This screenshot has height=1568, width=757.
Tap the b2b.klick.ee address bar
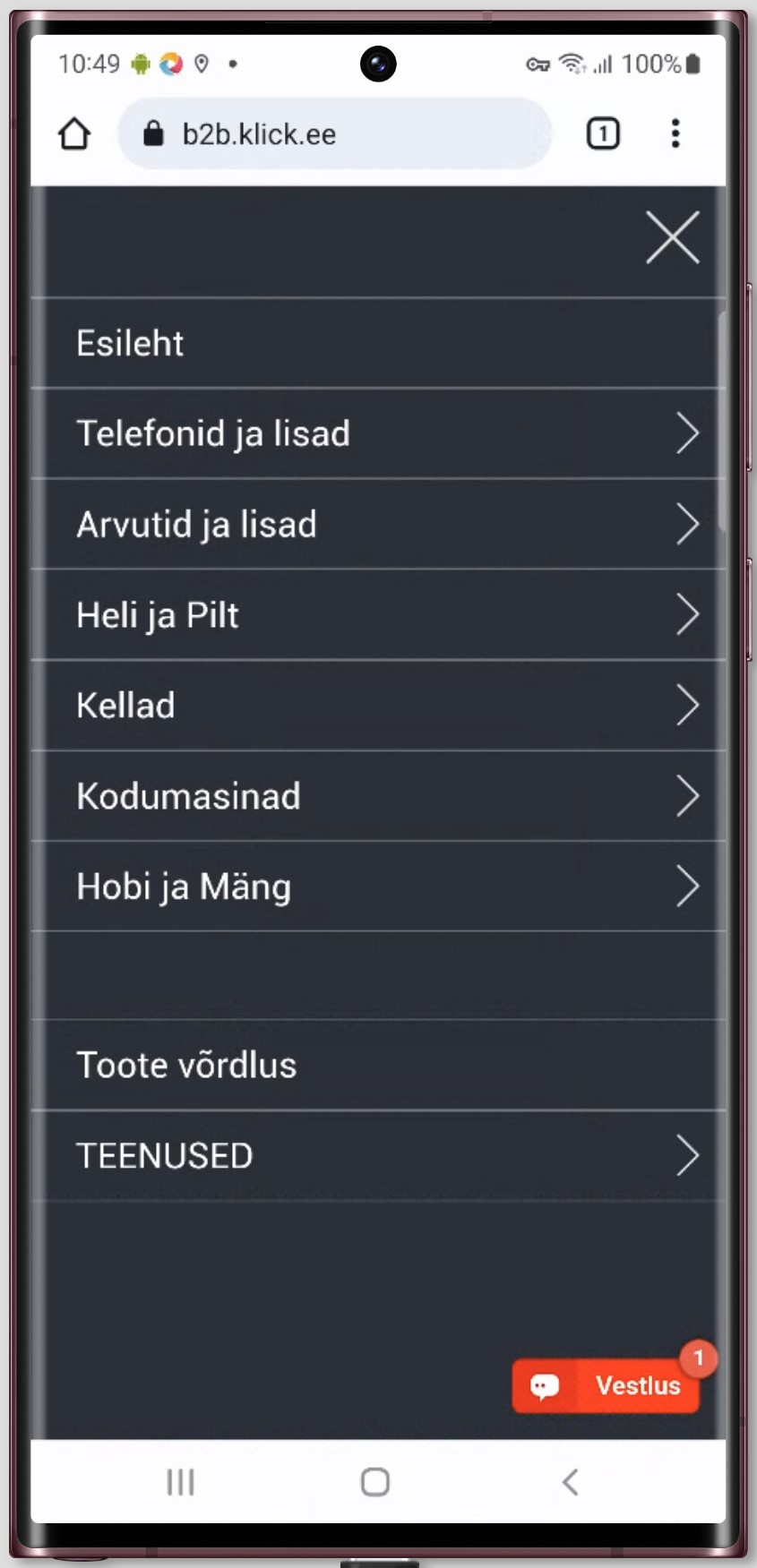coord(334,134)
